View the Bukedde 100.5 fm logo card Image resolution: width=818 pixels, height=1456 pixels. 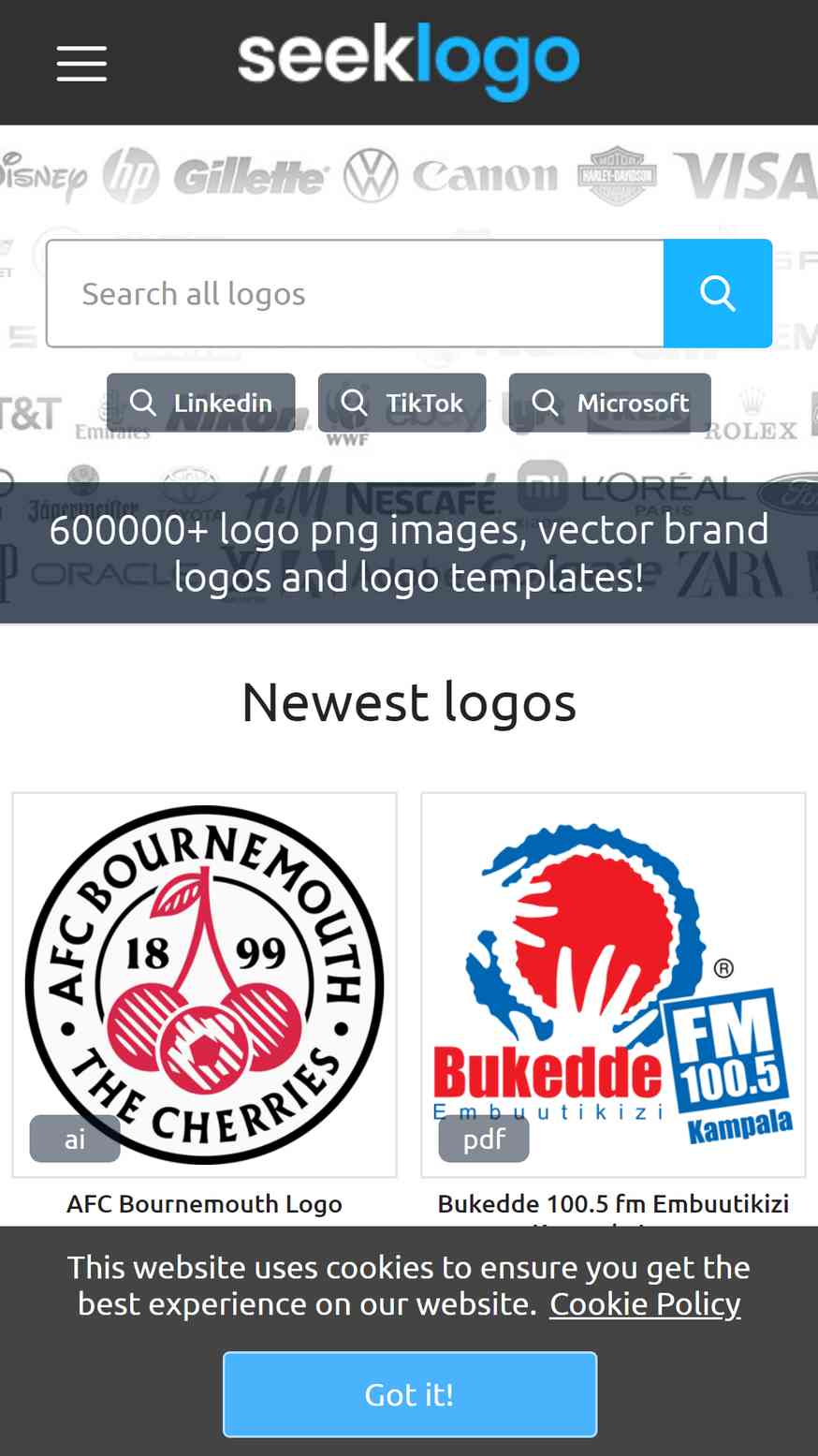[613, 985]
